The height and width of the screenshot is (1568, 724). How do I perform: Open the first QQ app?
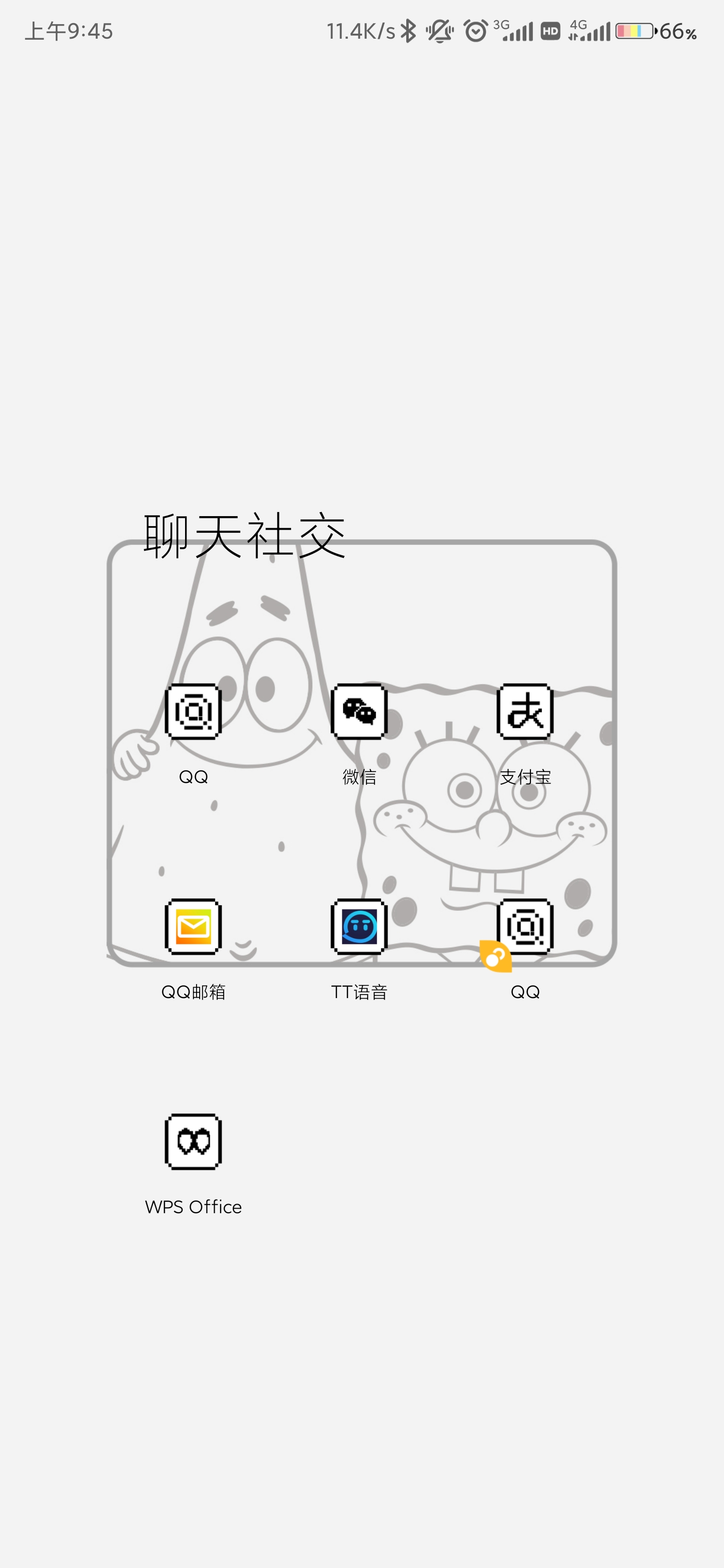point(193,712)
